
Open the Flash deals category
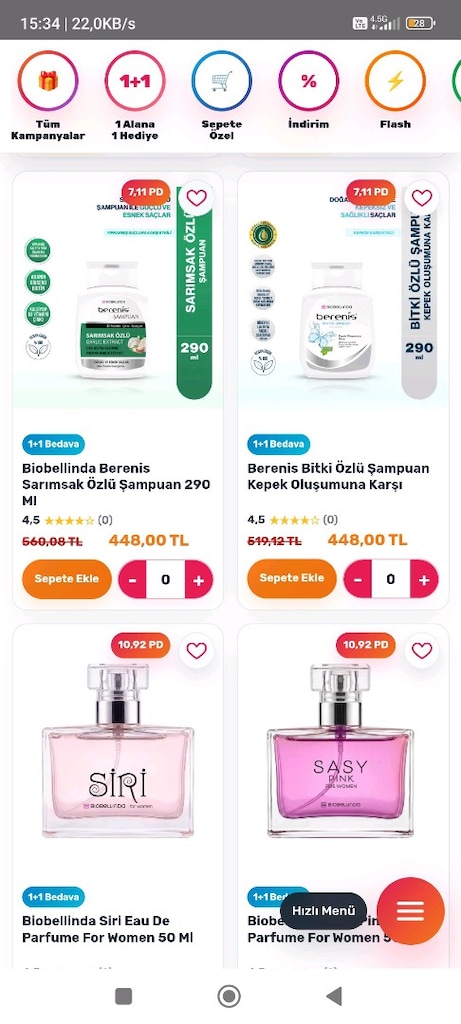395,91
